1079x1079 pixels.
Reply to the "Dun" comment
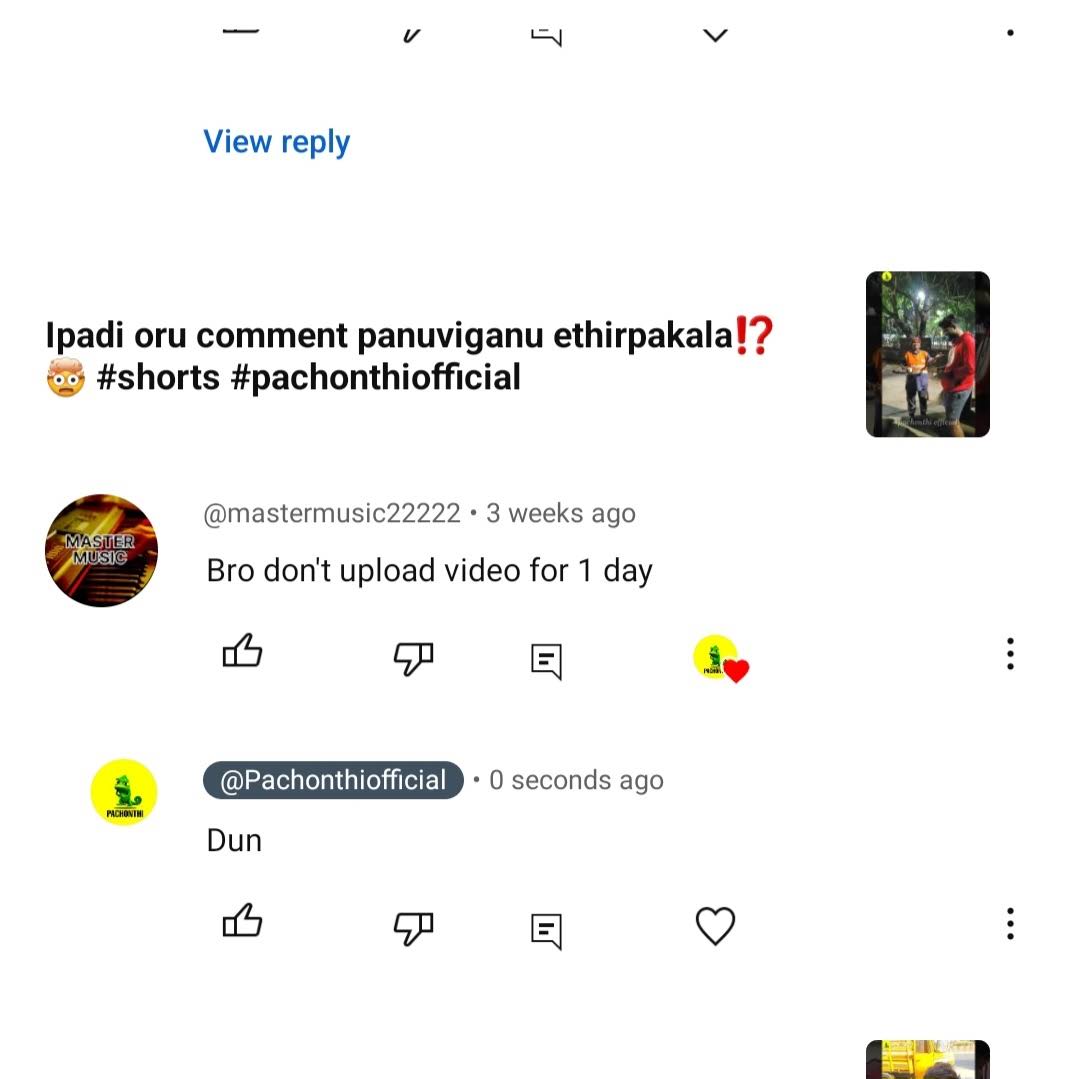pyautogui.click(x=546, y=930)
